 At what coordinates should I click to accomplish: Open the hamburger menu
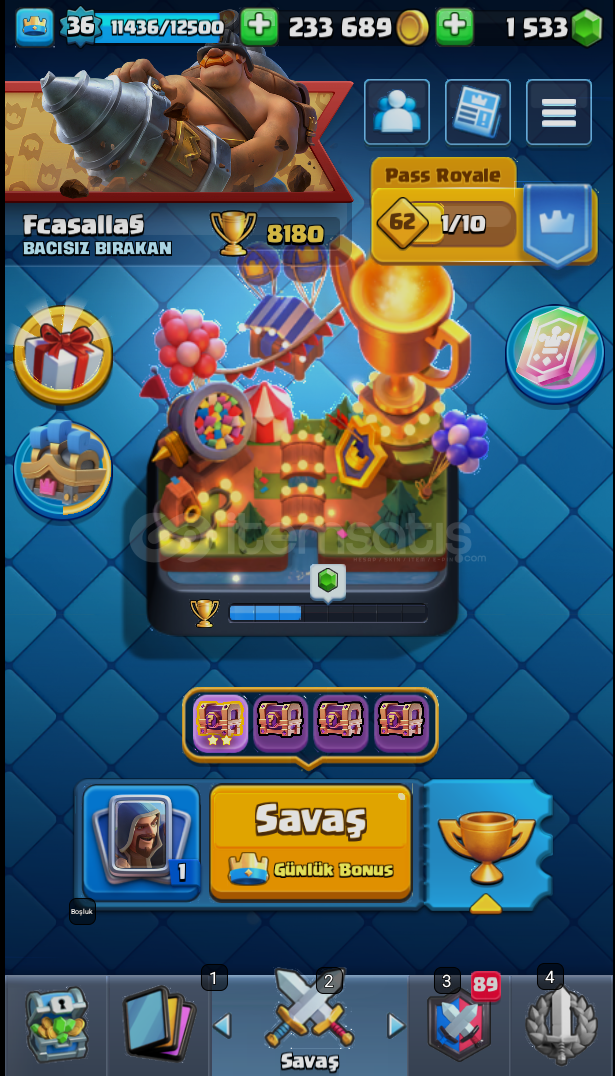point(558,113)
